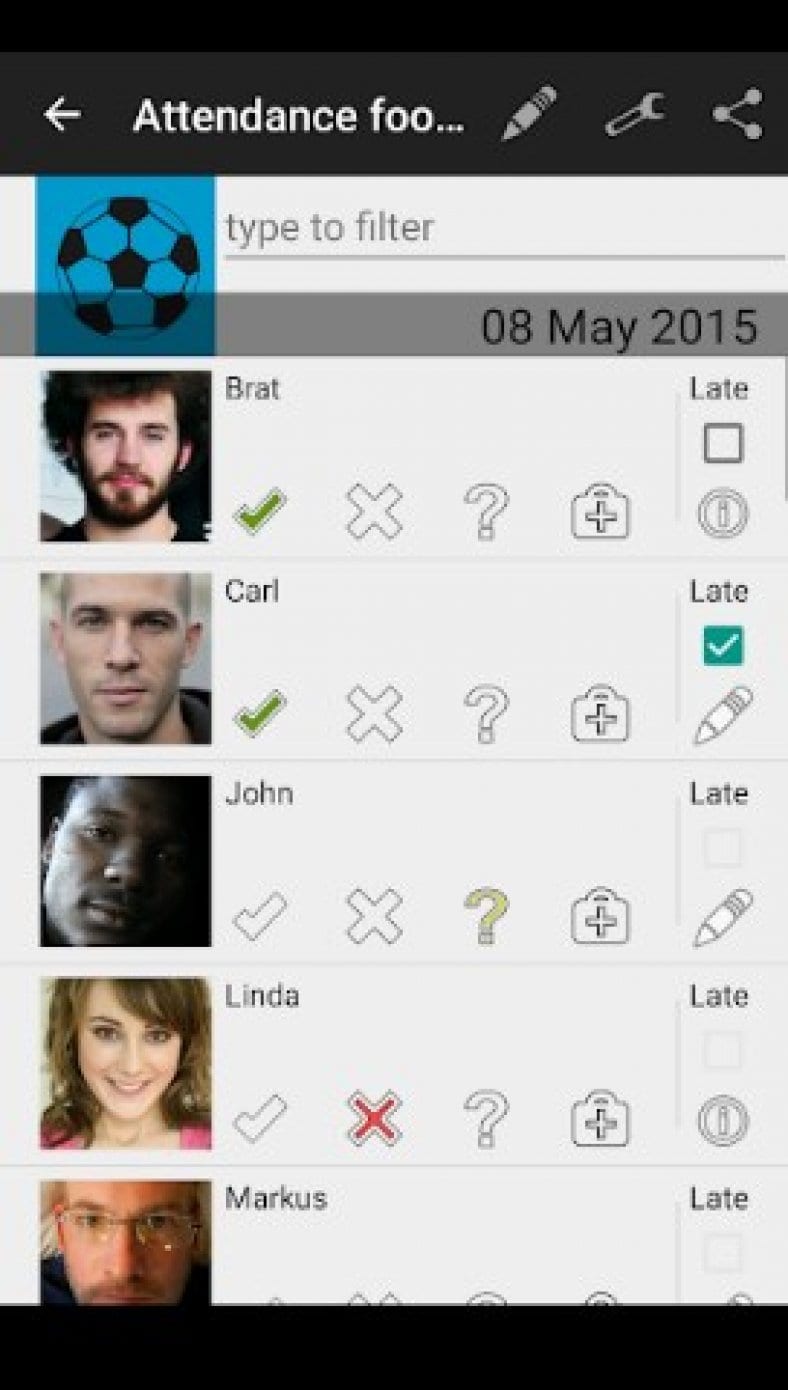Enable the Late checkbox for John
Image resolution: width=788 pixels, height=1390 pixels.
(x=722, y=849)
